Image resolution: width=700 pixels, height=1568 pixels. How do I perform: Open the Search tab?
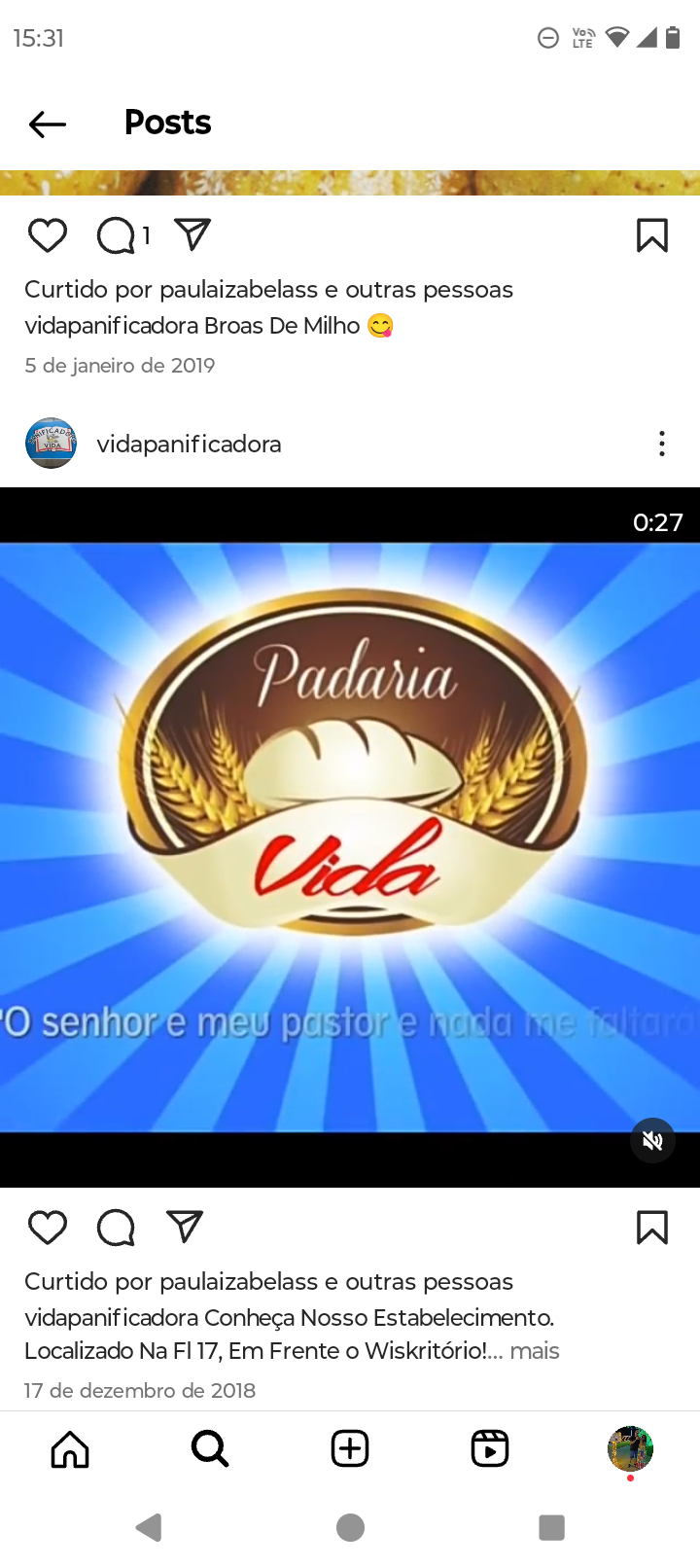210,1448
